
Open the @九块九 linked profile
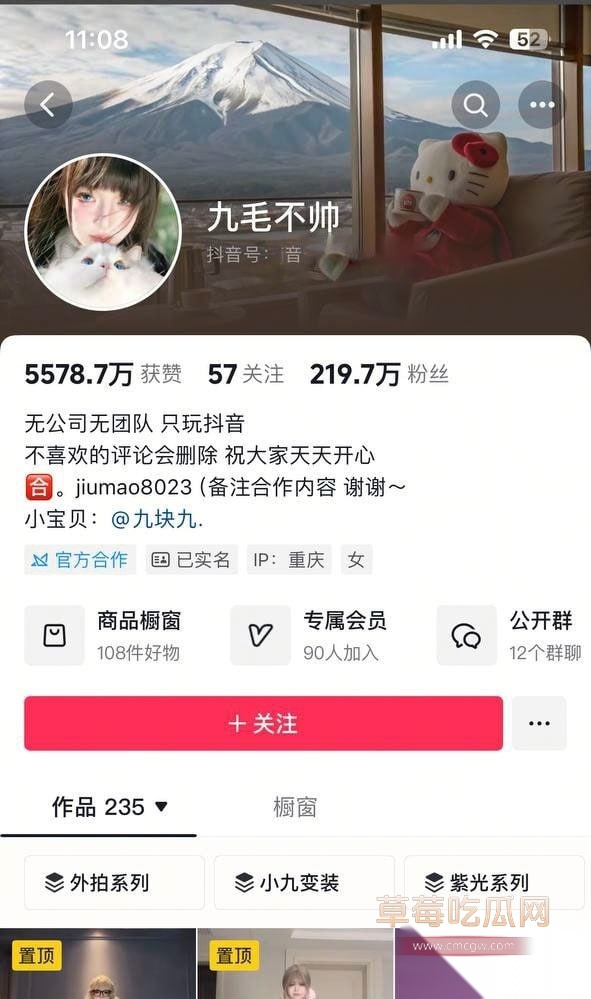point(157,519)
